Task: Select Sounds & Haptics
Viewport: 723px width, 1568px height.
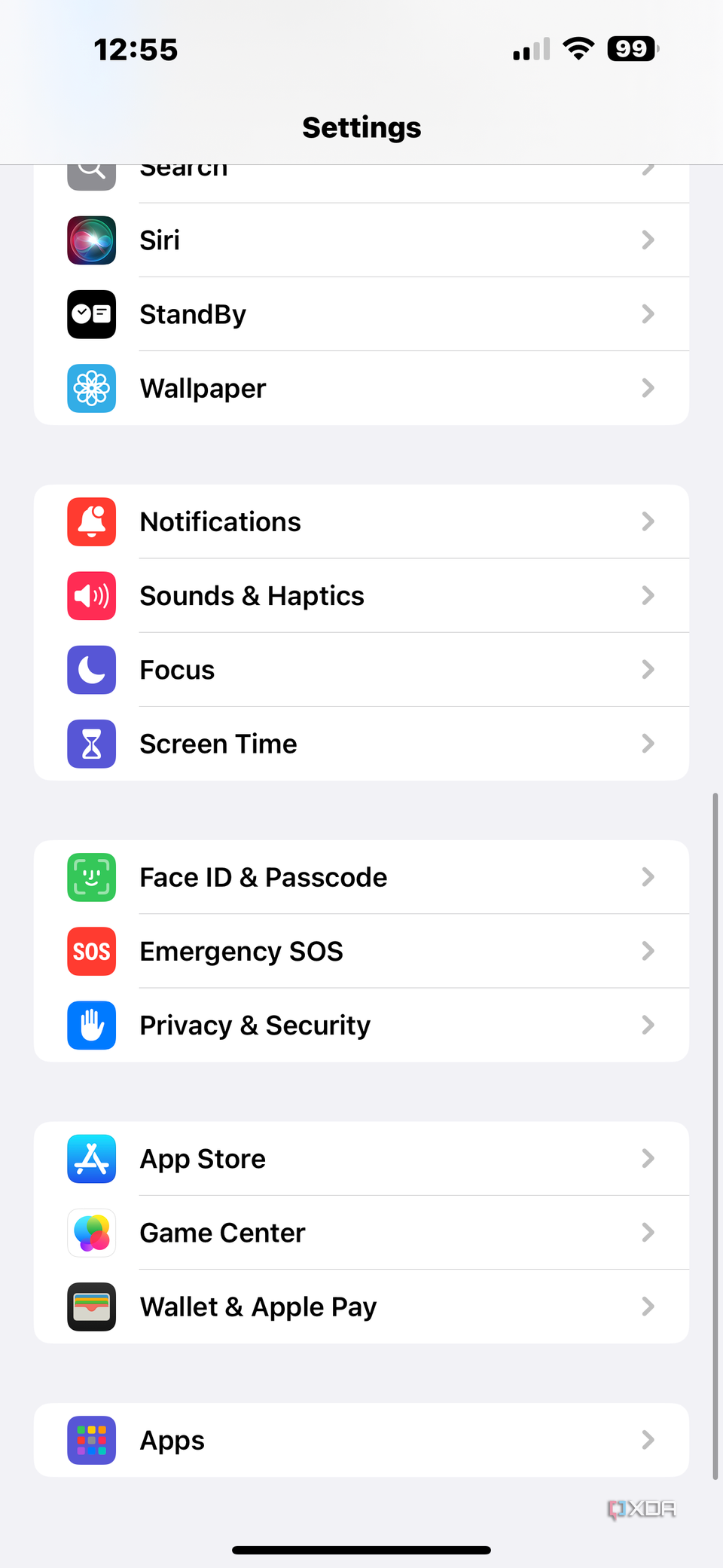Action: pyautogui.click(x=361, y=595)
